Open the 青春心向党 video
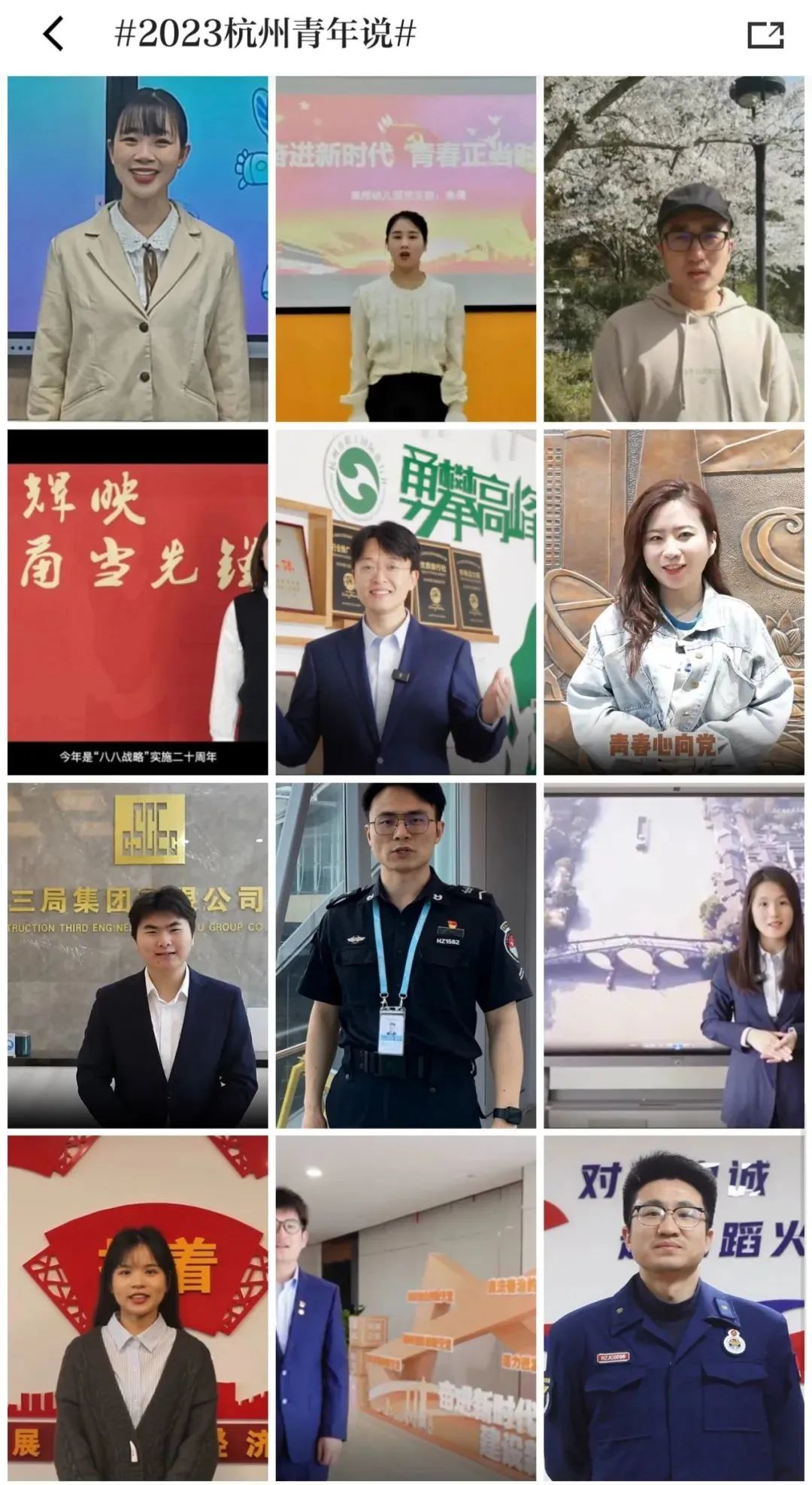The width and height of the screenshot is (812, 1485). click(674, 602)
